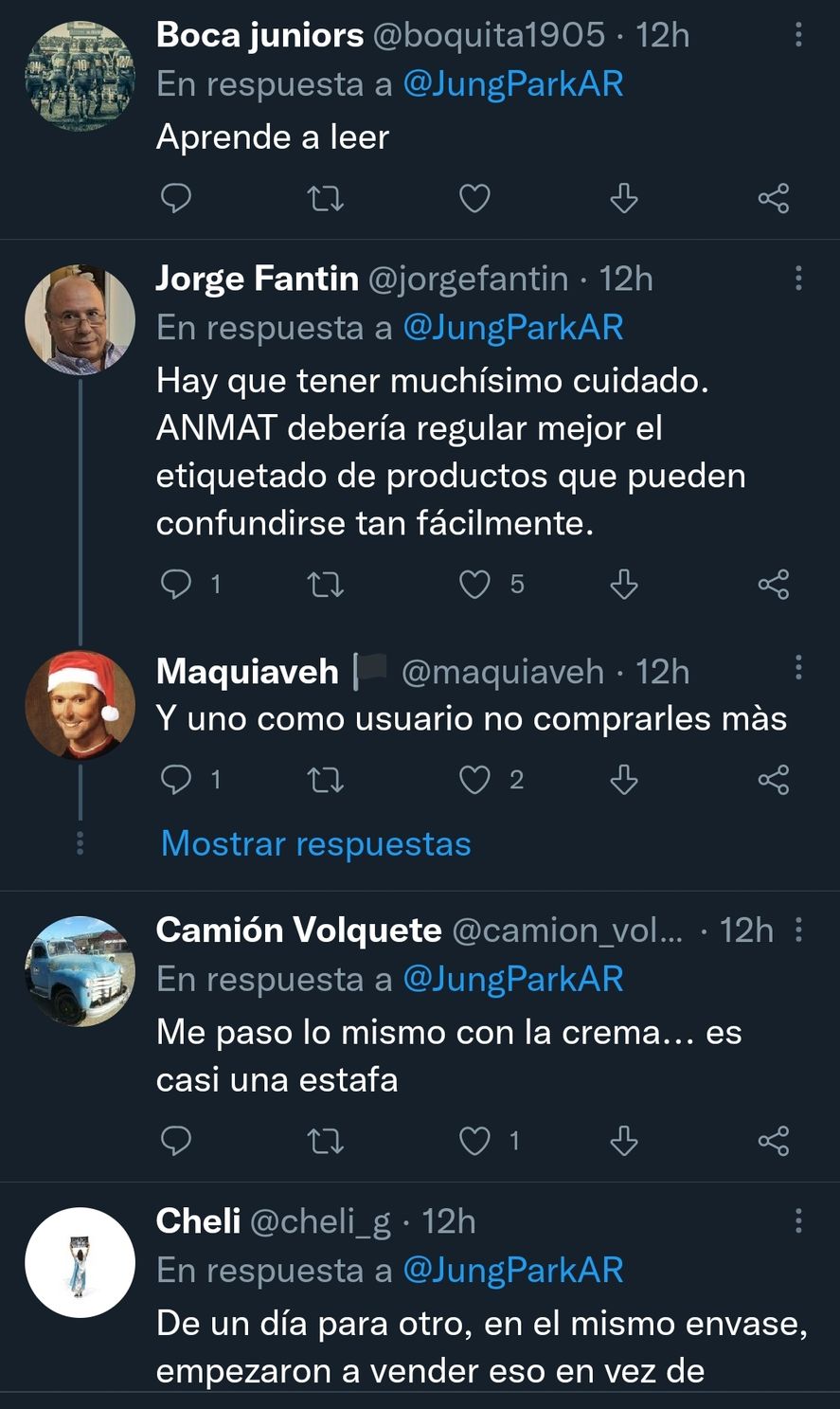Open Jorge Fantin's avatar photo
840x1409 pixels.
pyautogui.click(x=80, y=318)
